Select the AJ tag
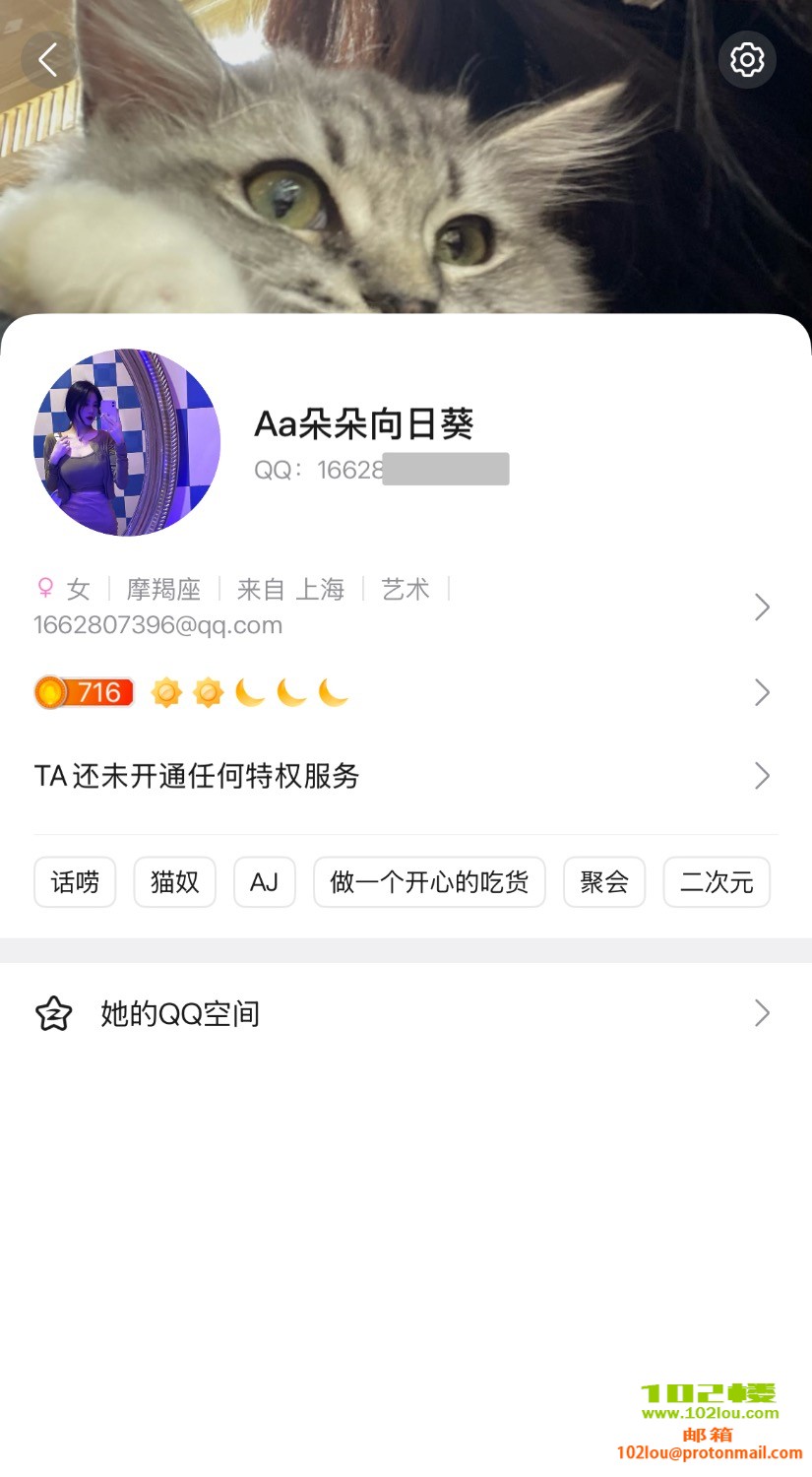This screenshot has width=812, height=1477. [264, 882]
